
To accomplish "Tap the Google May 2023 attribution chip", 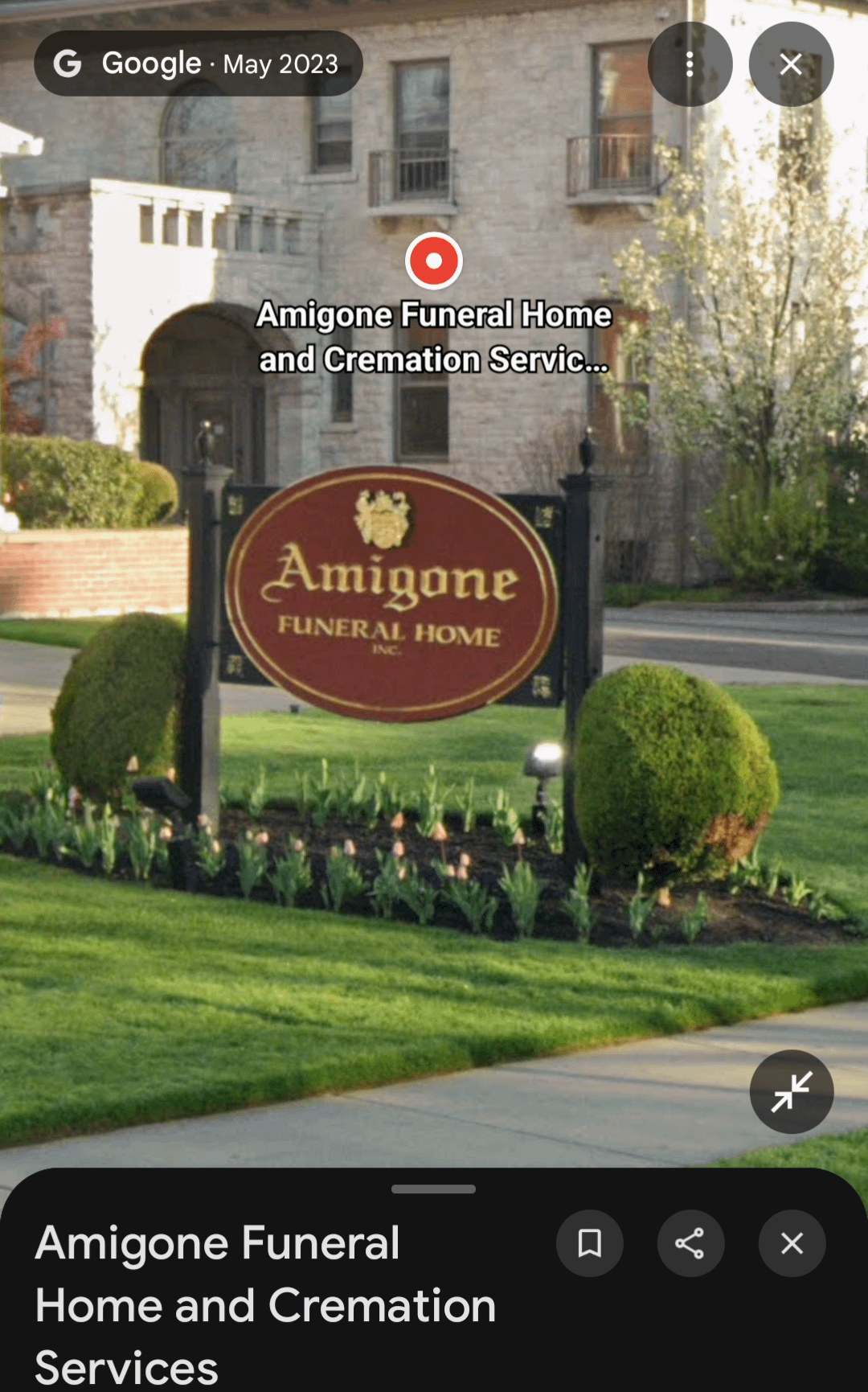I will (x=199, y=64).
